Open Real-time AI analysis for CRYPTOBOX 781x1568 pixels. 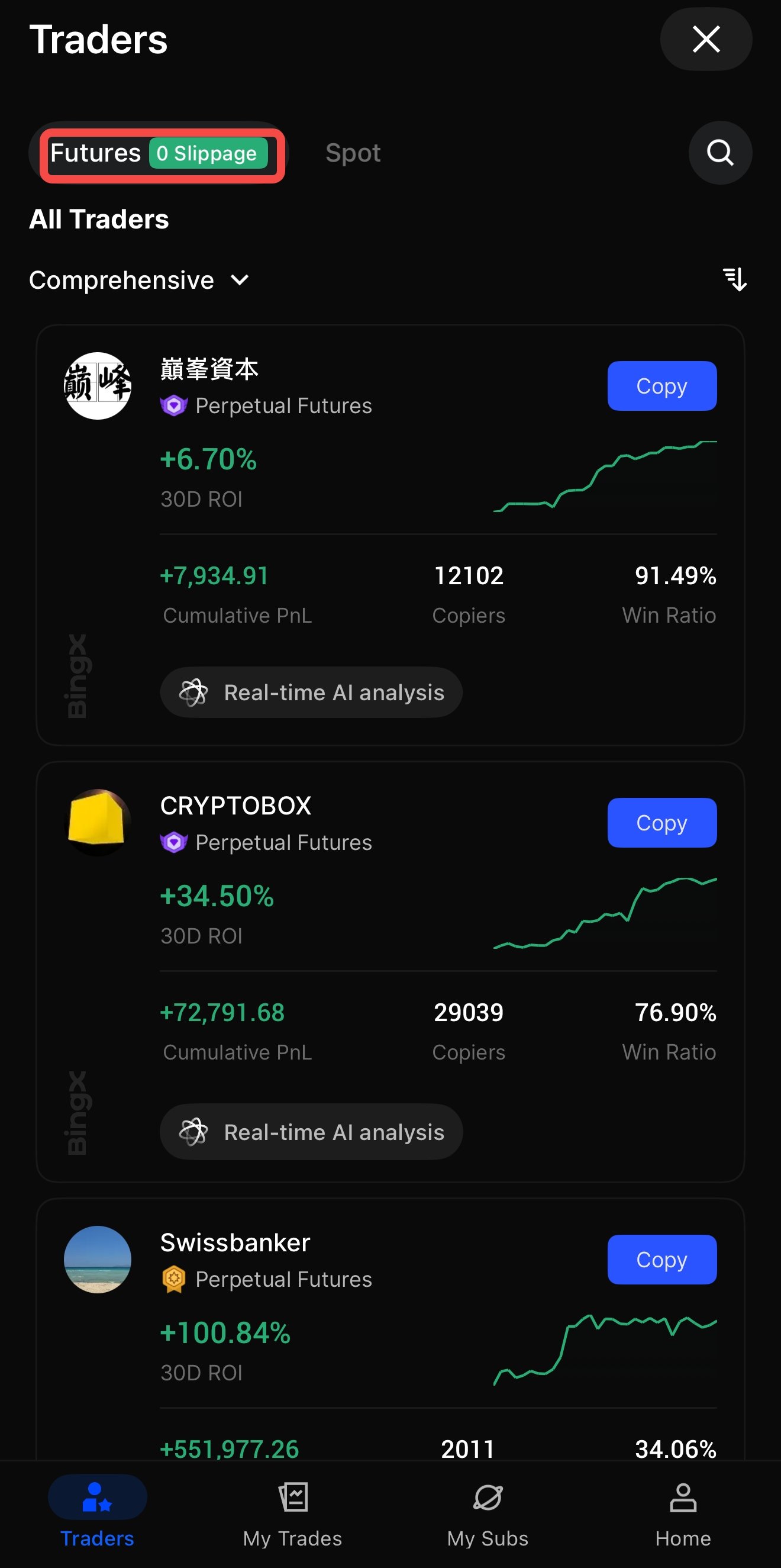coord(311,1132)
